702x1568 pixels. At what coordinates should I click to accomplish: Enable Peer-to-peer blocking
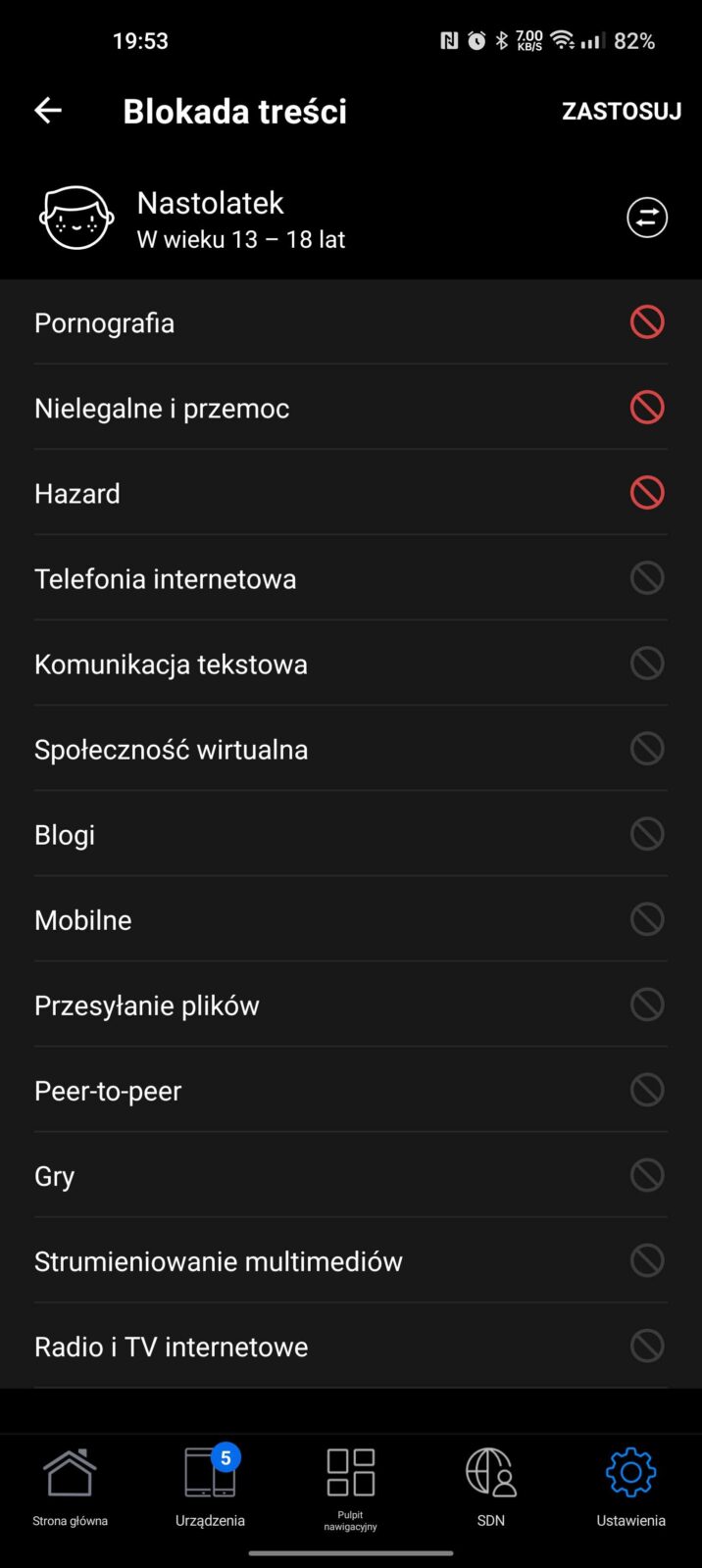click(x=647, y=1090)
